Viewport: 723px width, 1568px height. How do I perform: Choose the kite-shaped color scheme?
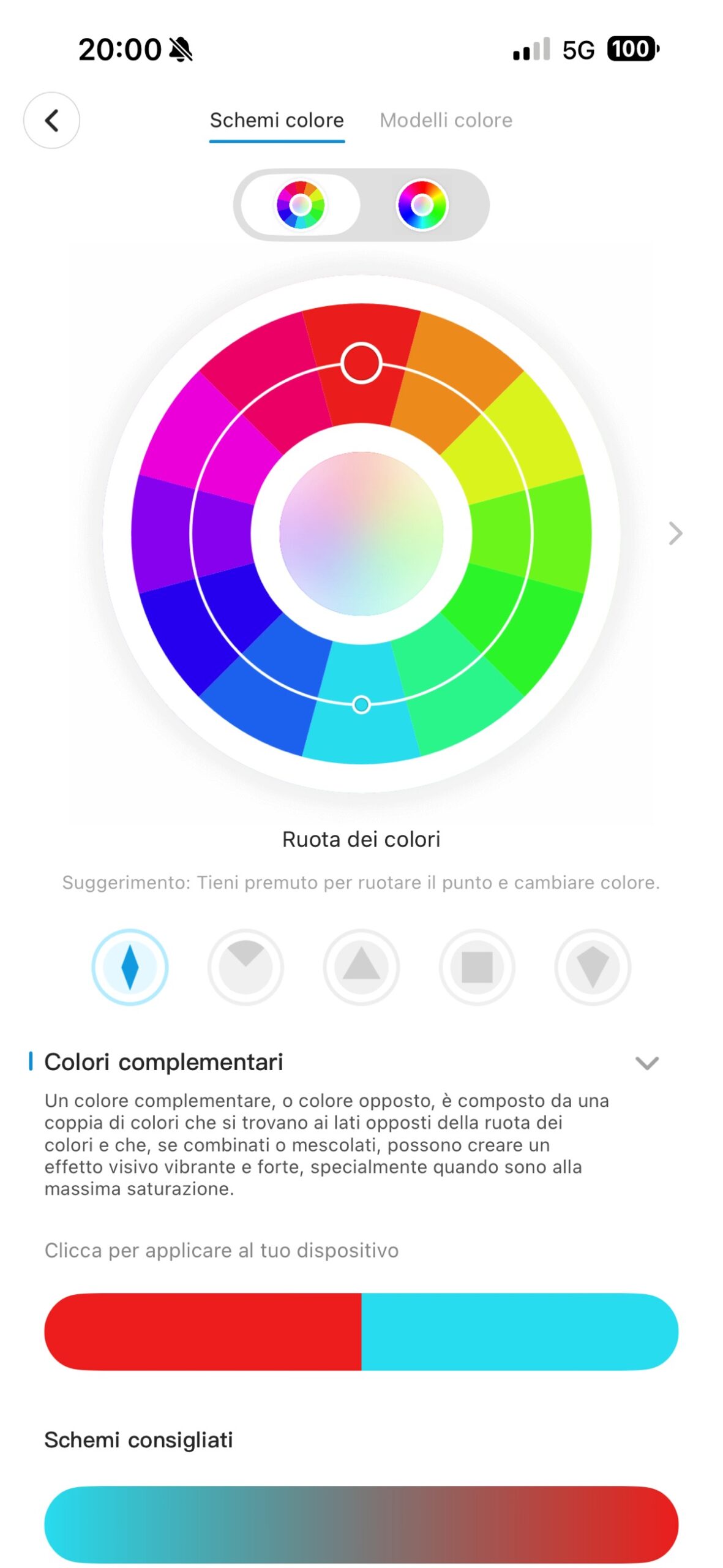(x=592, y=967)
